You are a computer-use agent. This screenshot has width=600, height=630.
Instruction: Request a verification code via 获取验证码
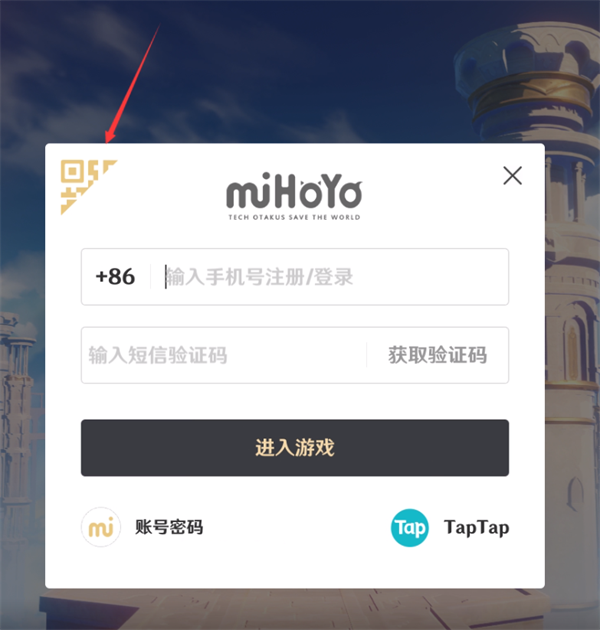(x=437, y=355)
